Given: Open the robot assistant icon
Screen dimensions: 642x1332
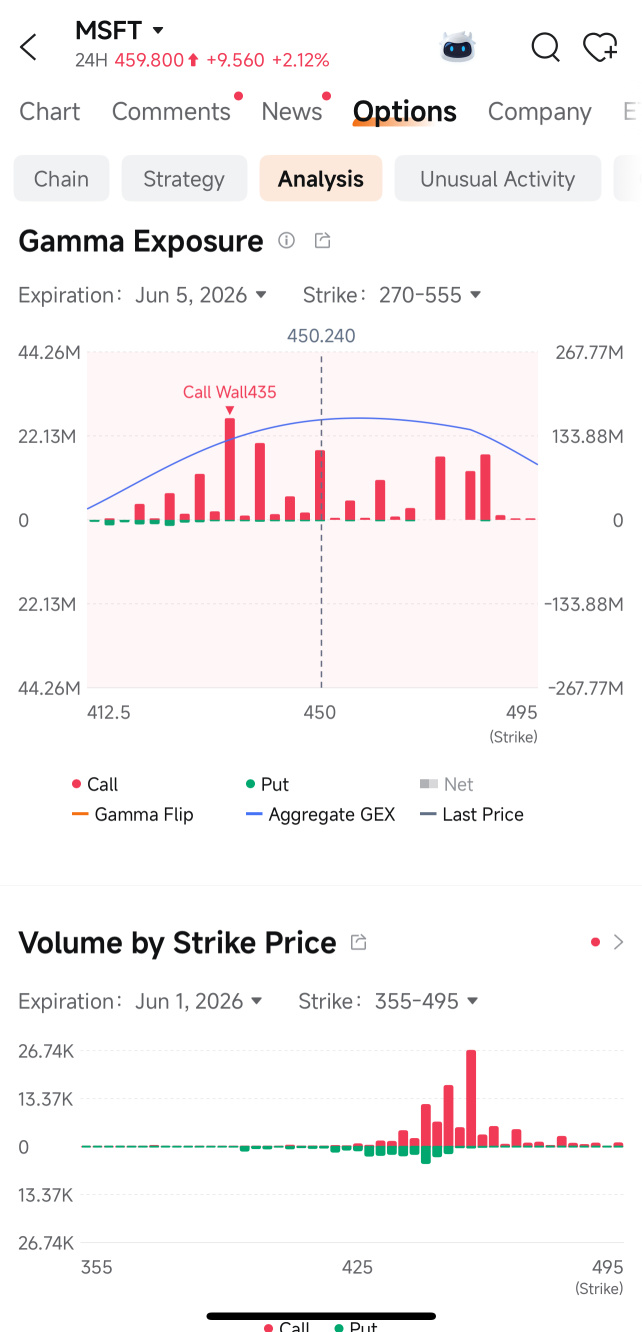Looking at the screenshot, I should (x=458, y=46).
